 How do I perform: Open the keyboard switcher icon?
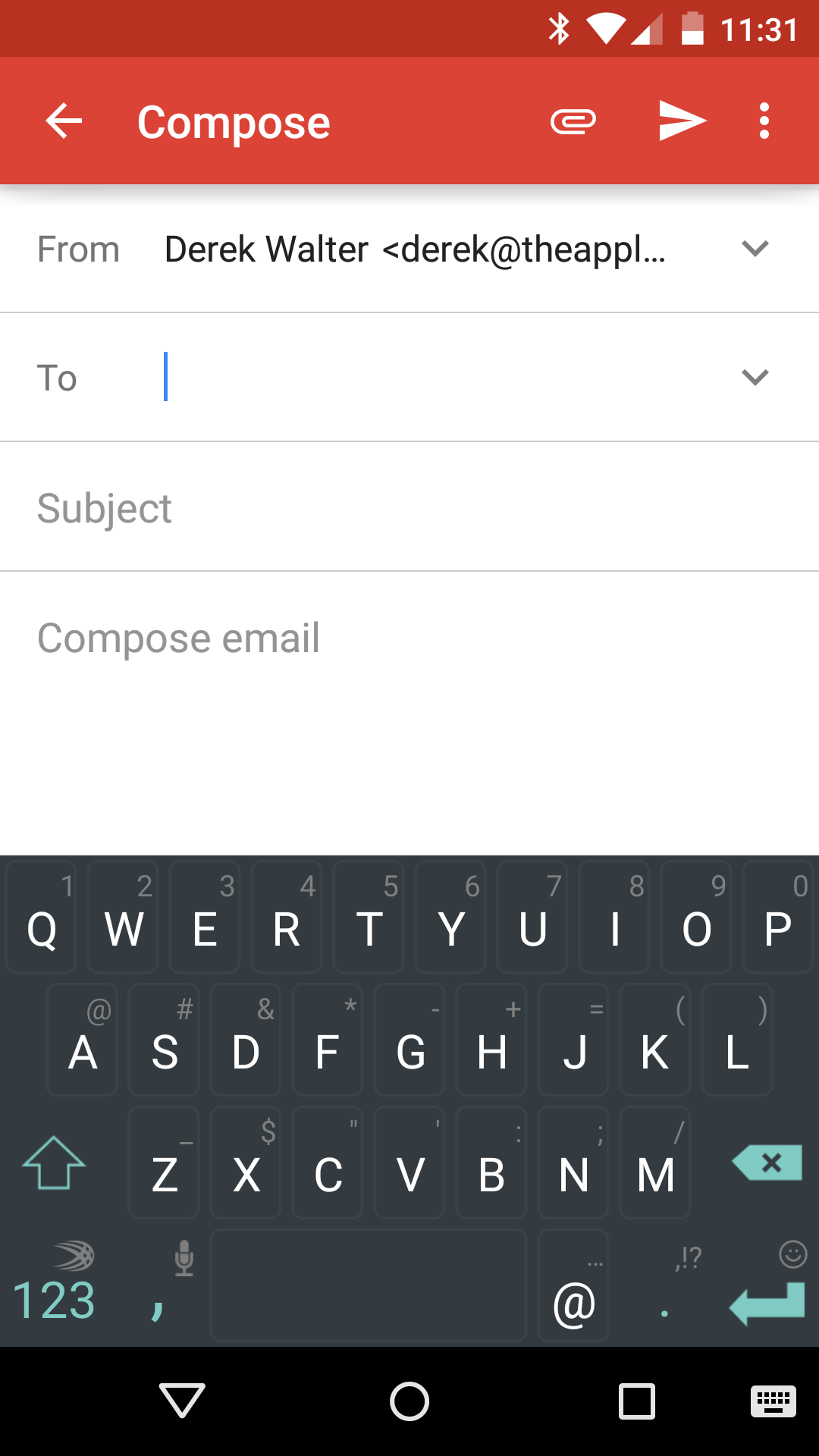click(x=773, y=1401)
